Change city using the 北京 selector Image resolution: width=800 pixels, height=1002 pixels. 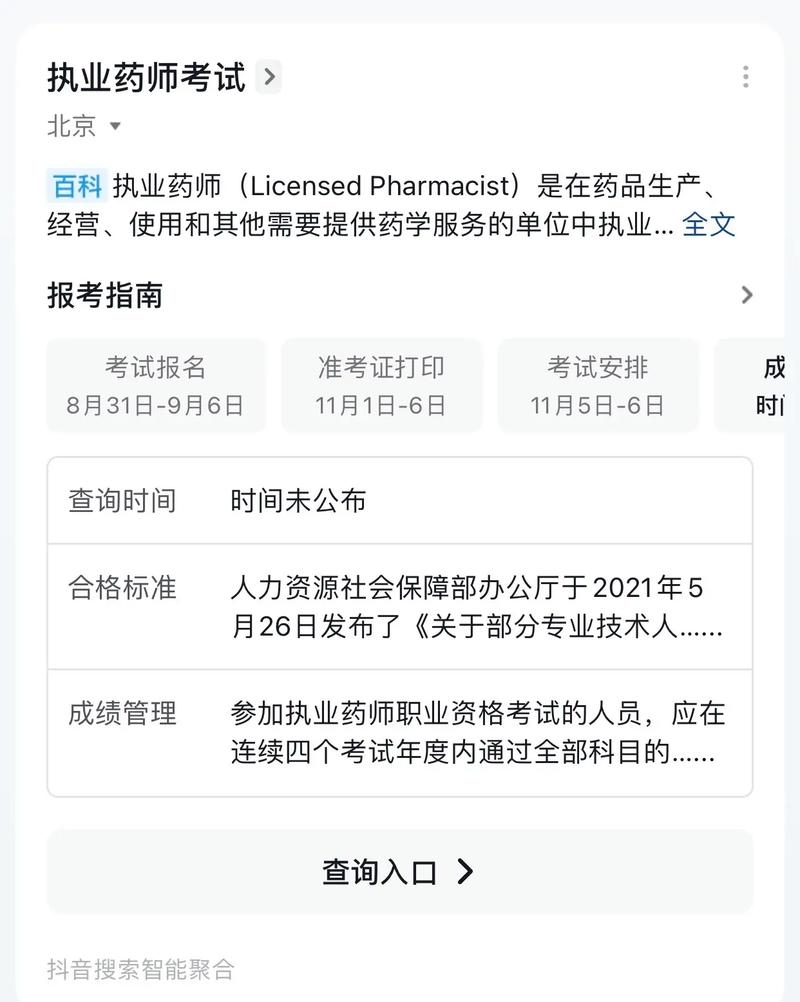70,127
